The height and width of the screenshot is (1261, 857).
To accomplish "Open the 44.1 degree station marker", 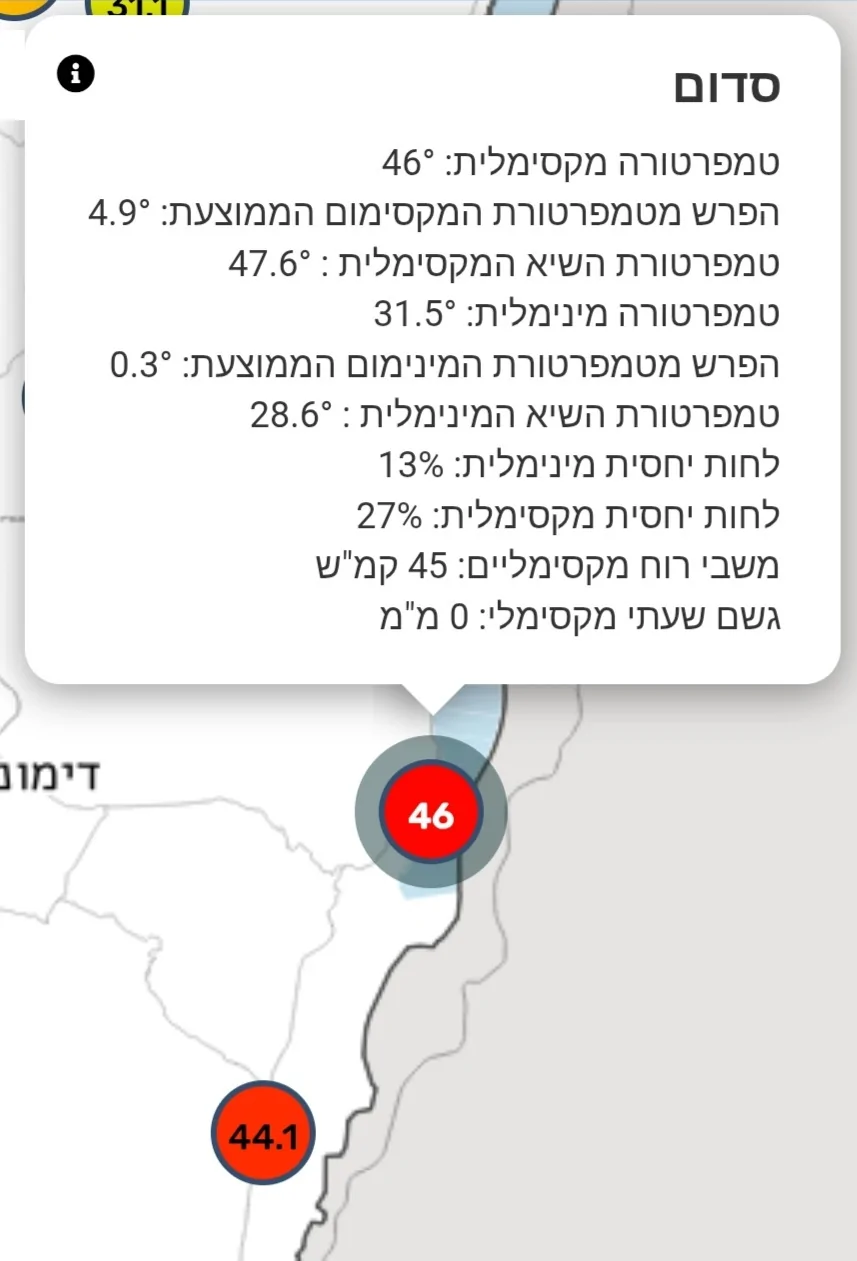I will [x=262, y=1134].
